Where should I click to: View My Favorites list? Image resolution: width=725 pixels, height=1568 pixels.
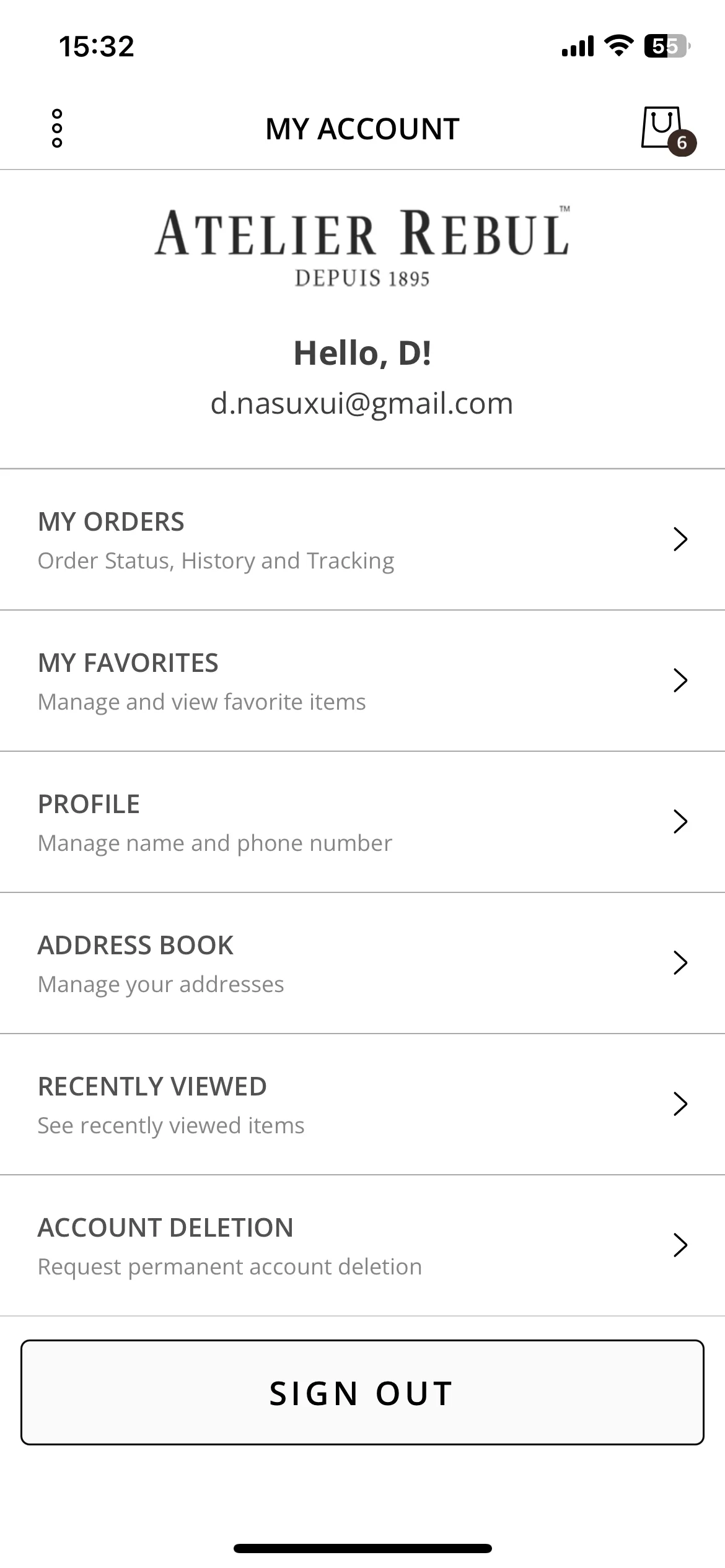click(x=362, y=681)
